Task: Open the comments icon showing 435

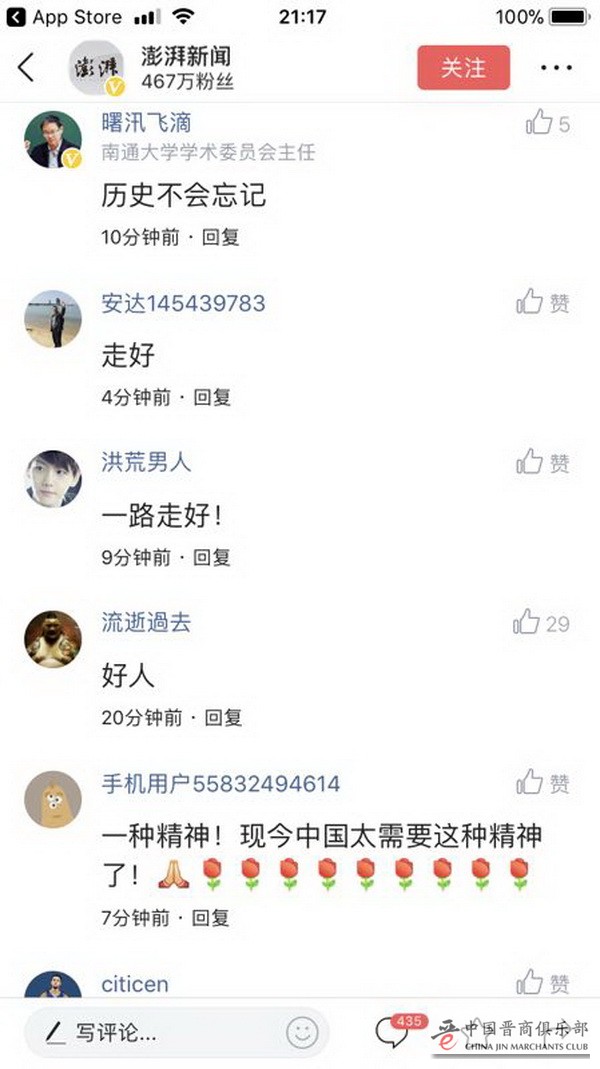Action: [x=392, y=1032]
